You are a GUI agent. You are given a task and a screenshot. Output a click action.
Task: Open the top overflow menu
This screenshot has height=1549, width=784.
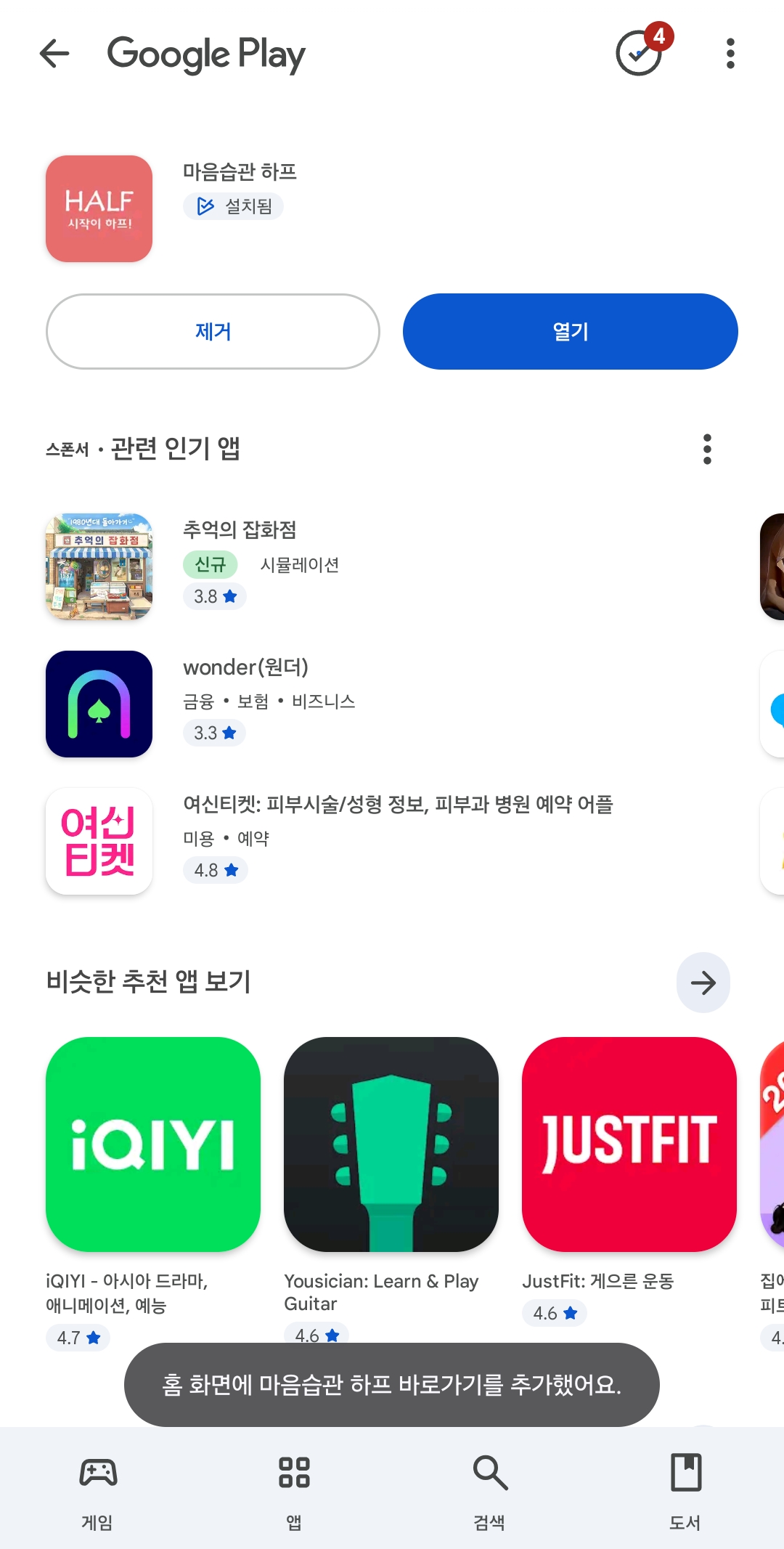coord(730,54)
